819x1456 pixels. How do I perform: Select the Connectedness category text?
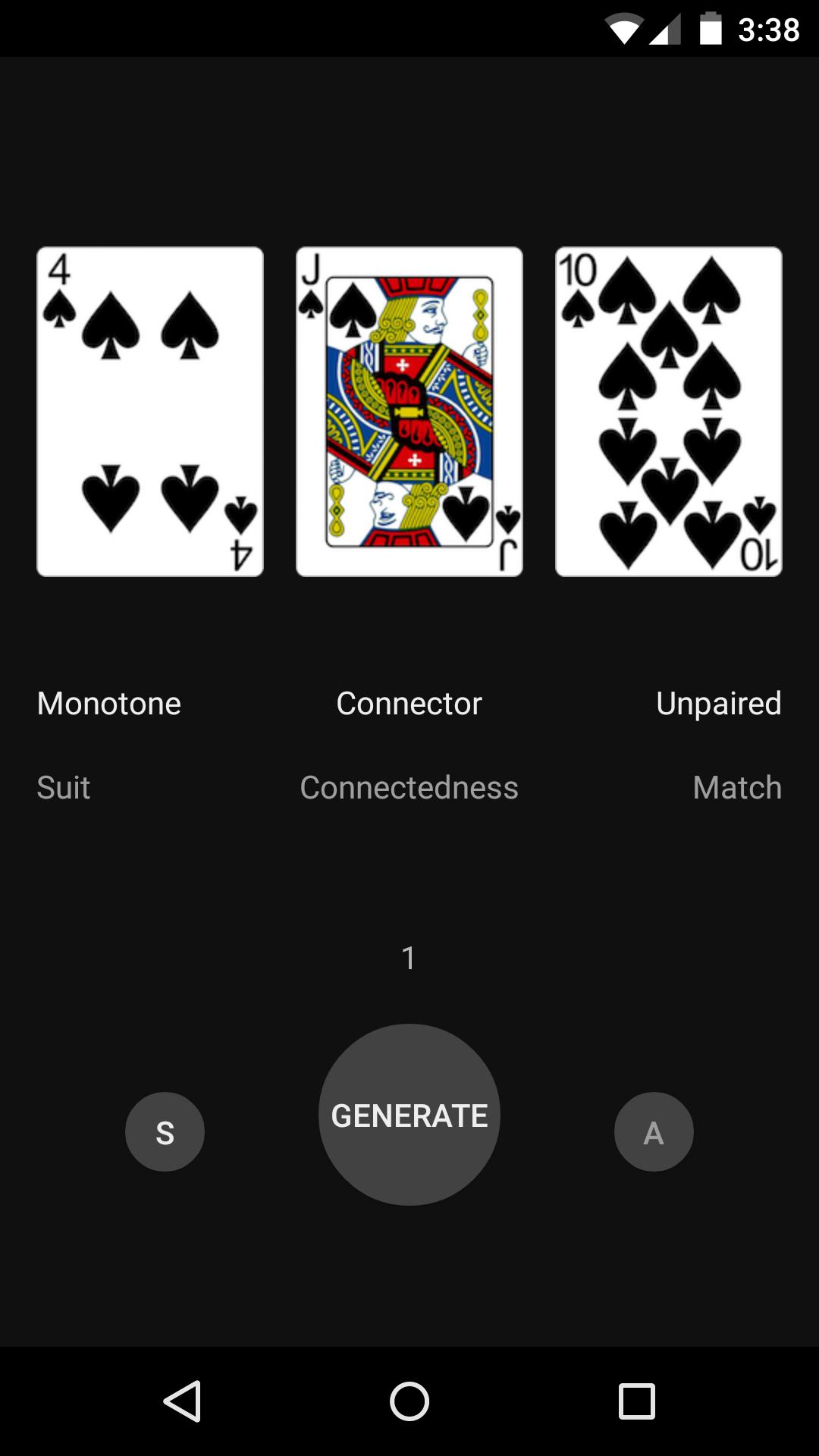coord(409,788)
